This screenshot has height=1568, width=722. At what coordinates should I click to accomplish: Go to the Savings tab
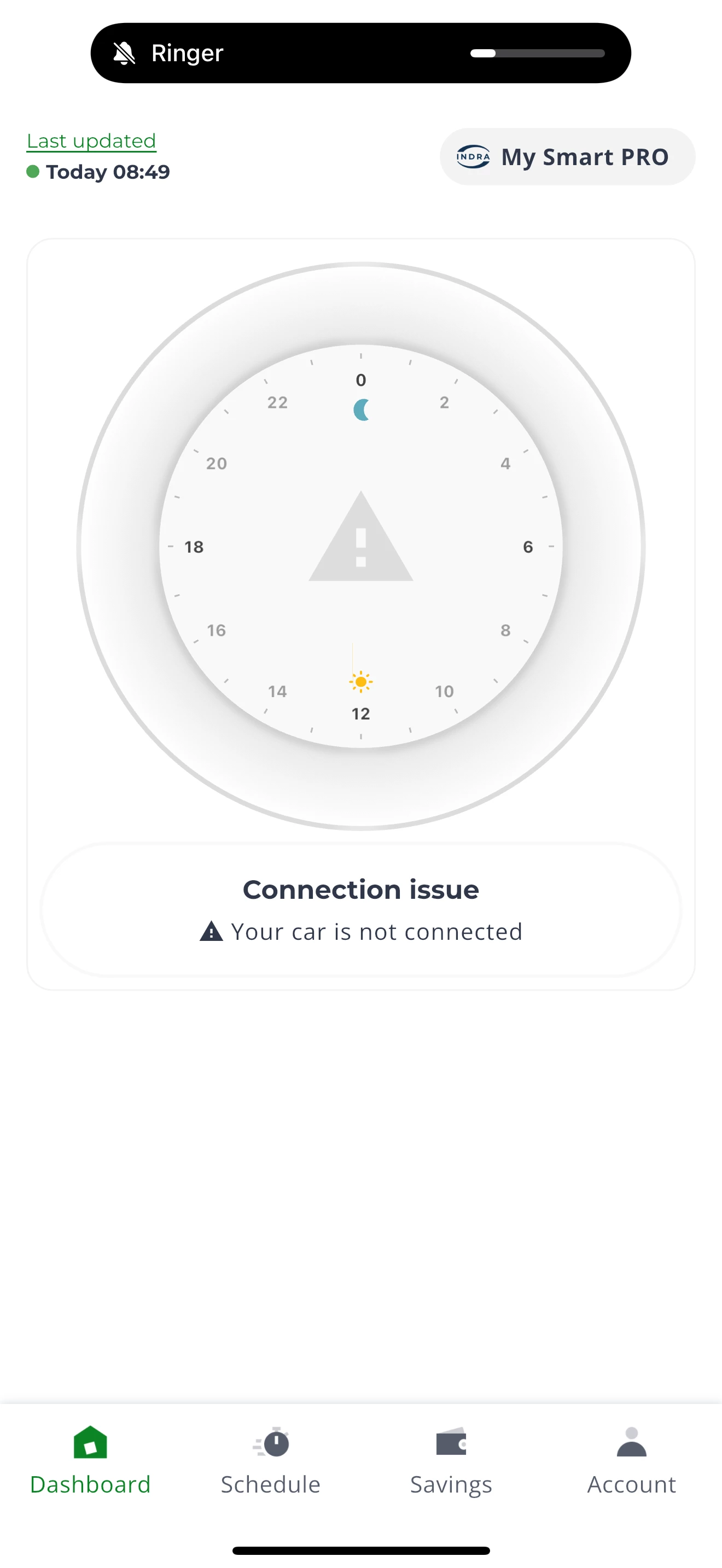(x=451, y=1461)
